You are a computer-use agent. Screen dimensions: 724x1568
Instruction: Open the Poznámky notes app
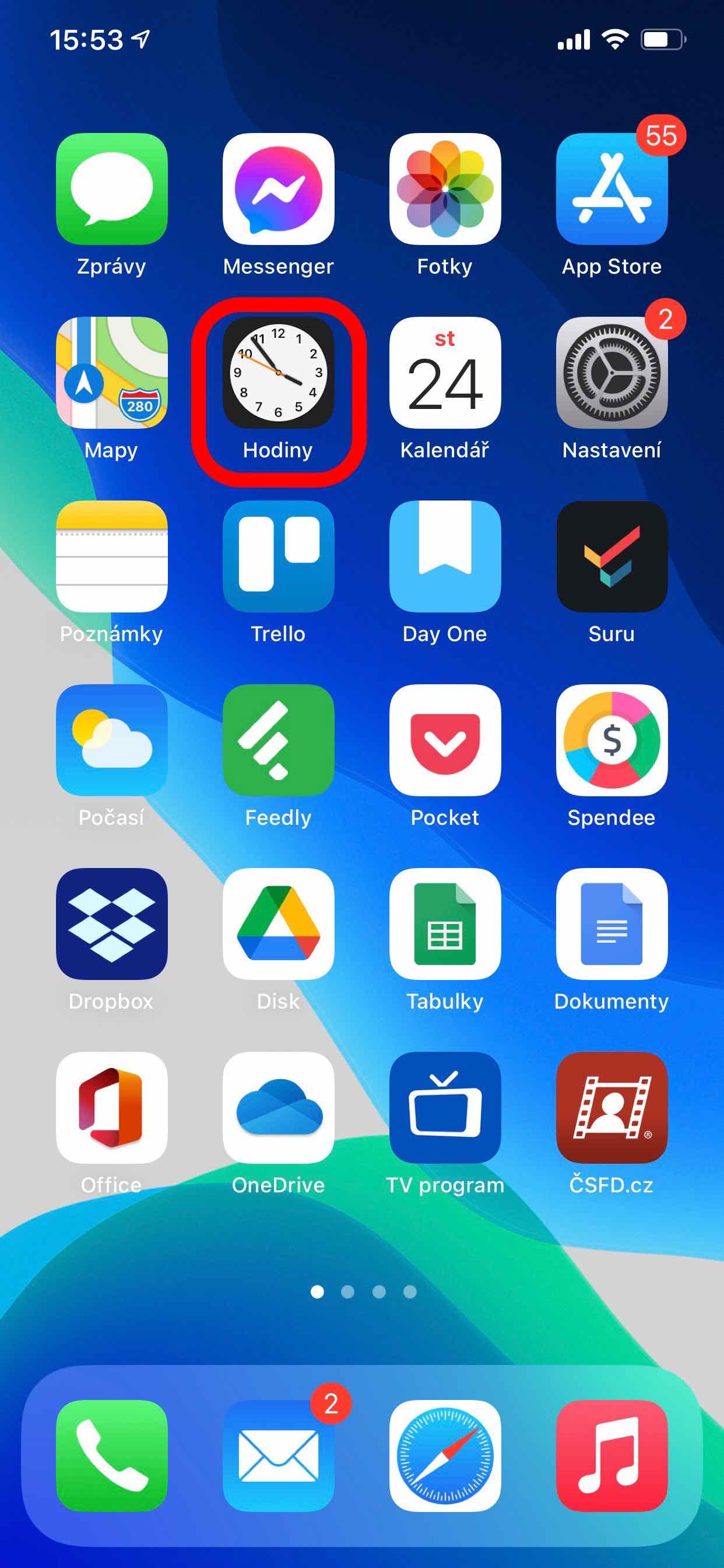(111, 556)
